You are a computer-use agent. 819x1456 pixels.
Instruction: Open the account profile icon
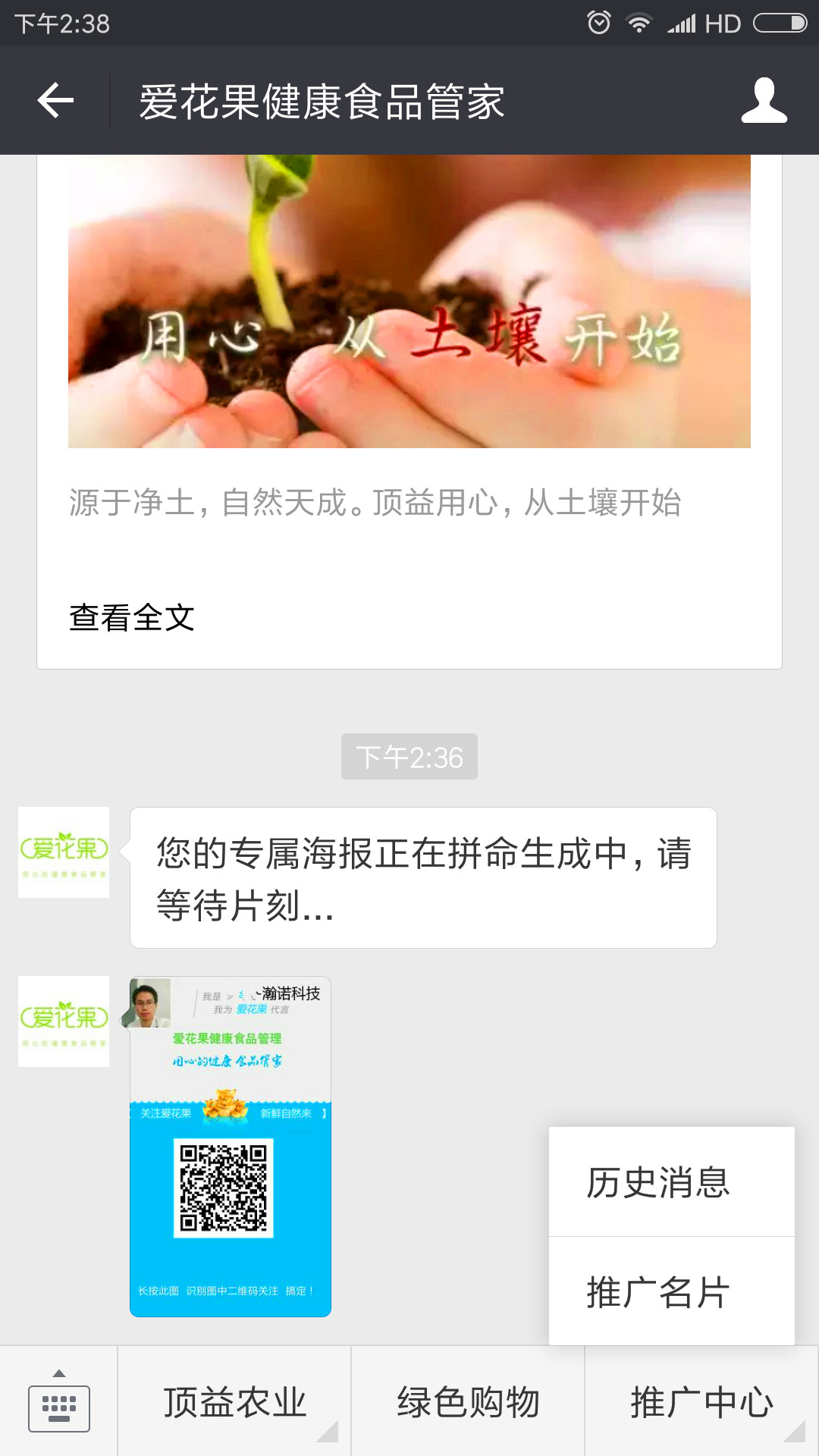point(764,101)
